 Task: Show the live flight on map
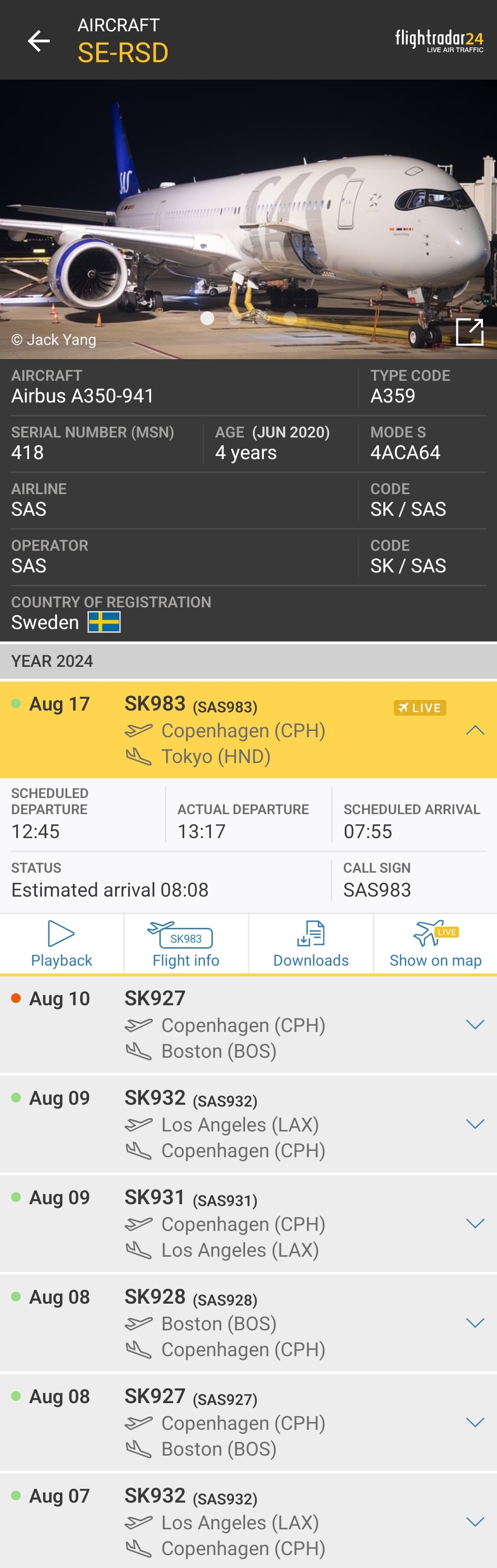tap(435, 944)
